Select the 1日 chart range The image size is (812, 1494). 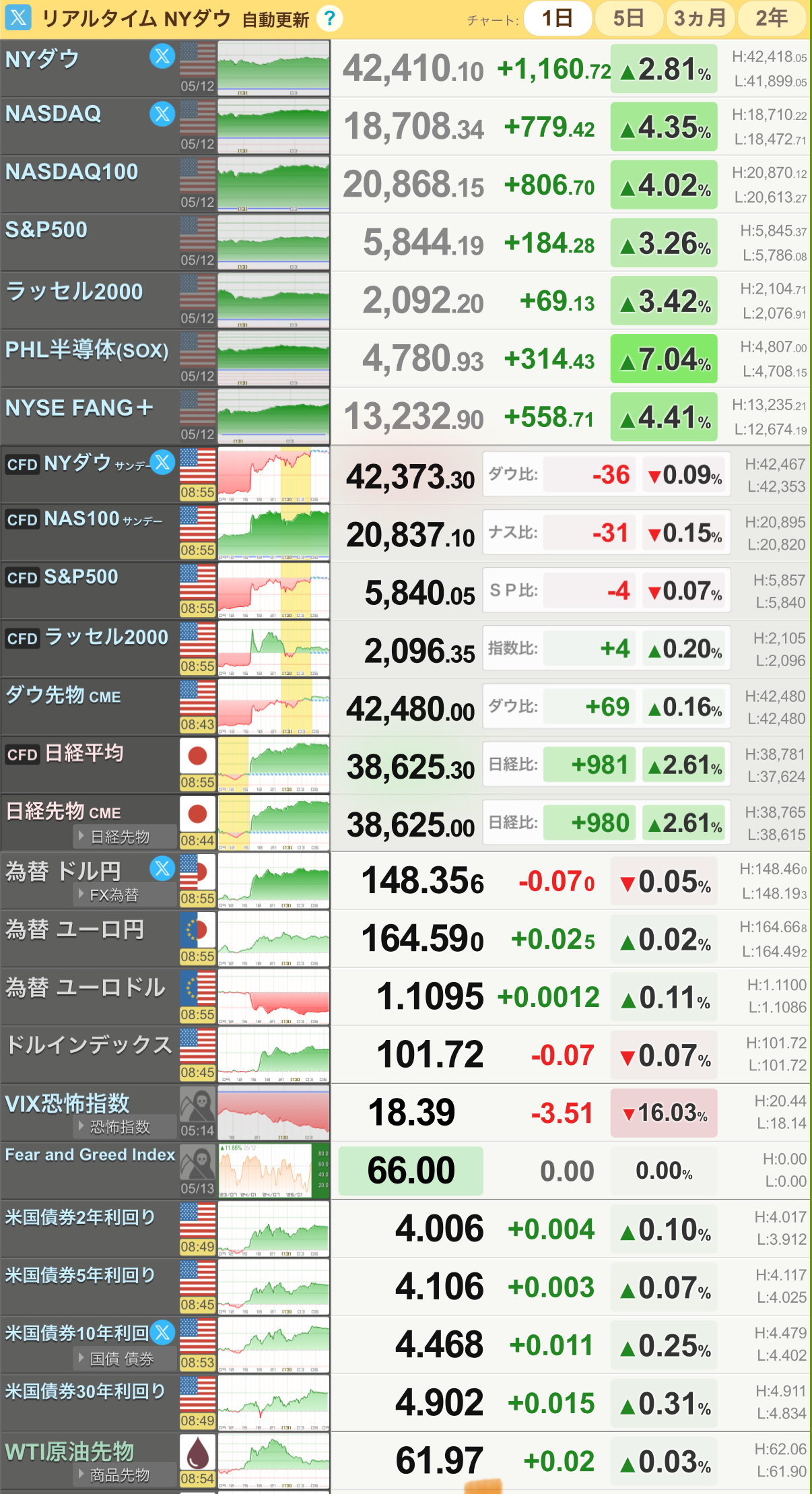click(557, 18)
